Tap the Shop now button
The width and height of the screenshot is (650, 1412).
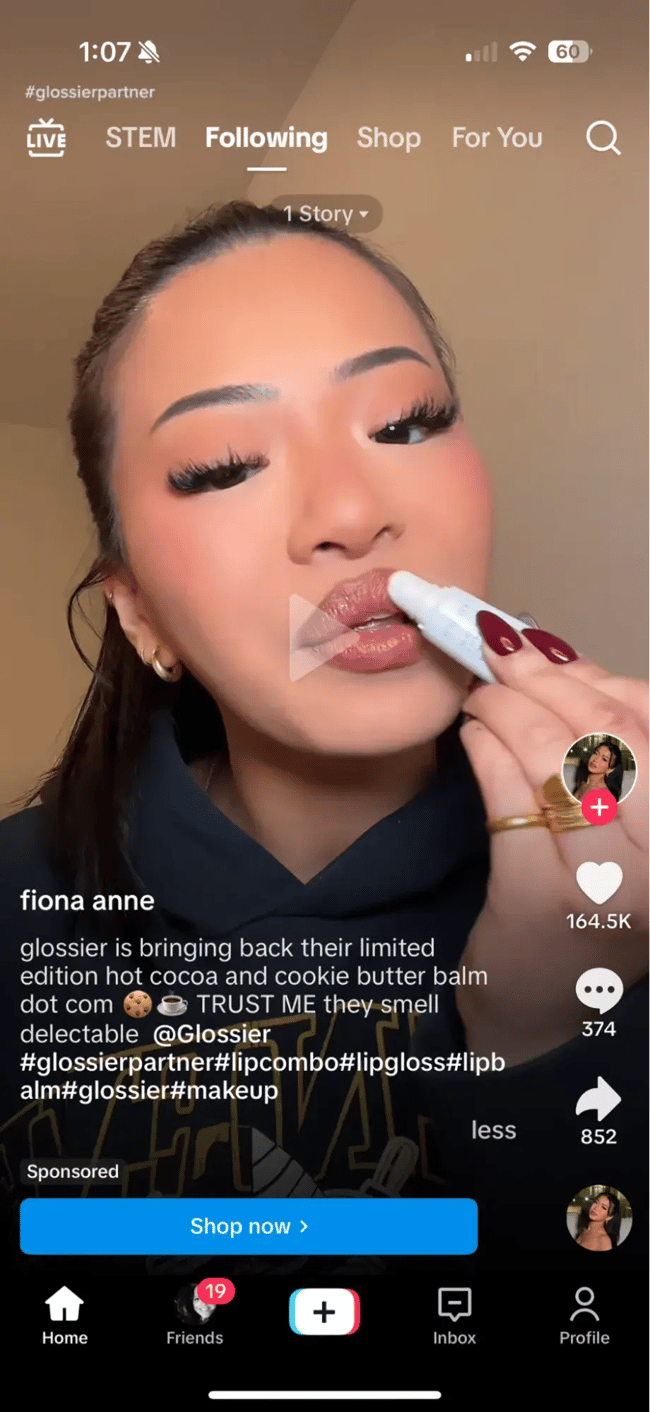point(249,1226)
